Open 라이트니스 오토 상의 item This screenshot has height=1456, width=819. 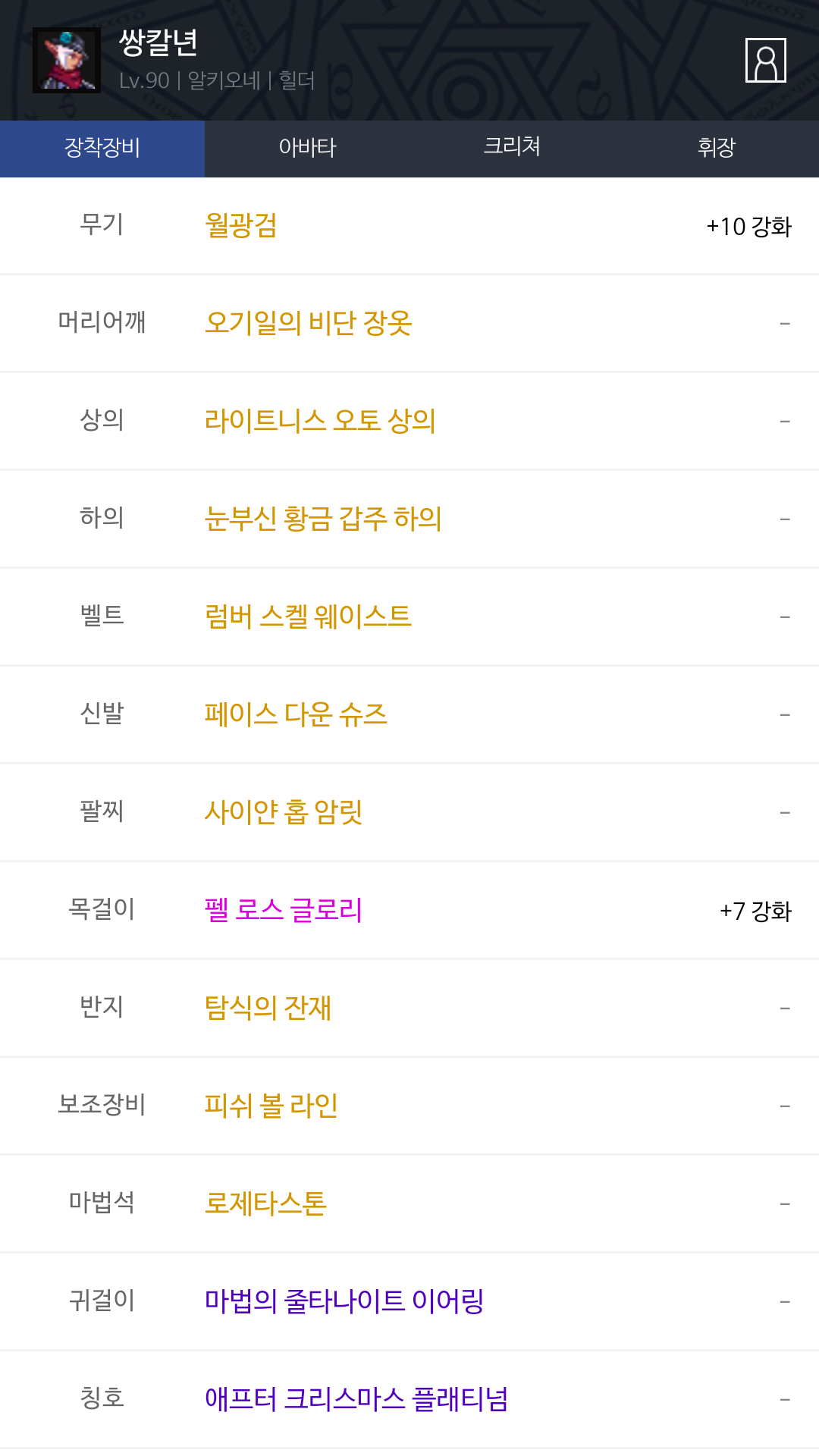(x=320, y=422)
